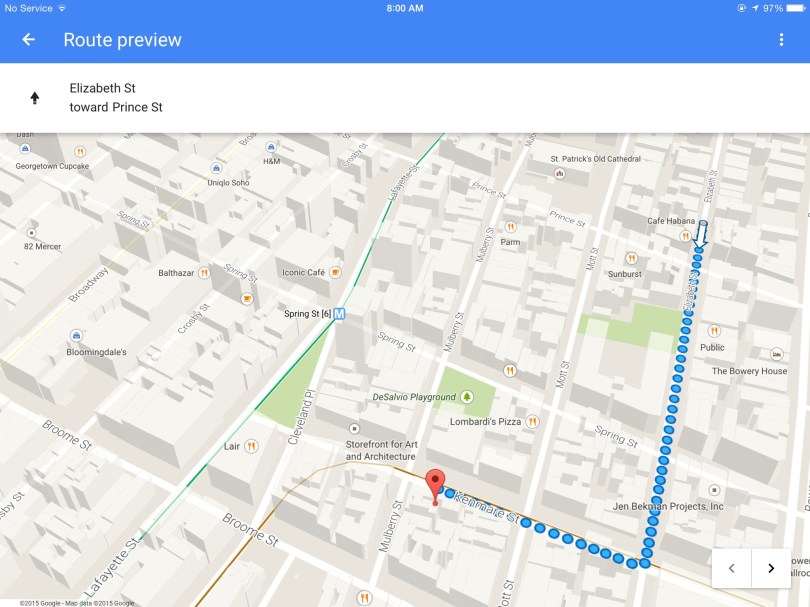Select DeSalvio Playground marker

tap(466, 397)
